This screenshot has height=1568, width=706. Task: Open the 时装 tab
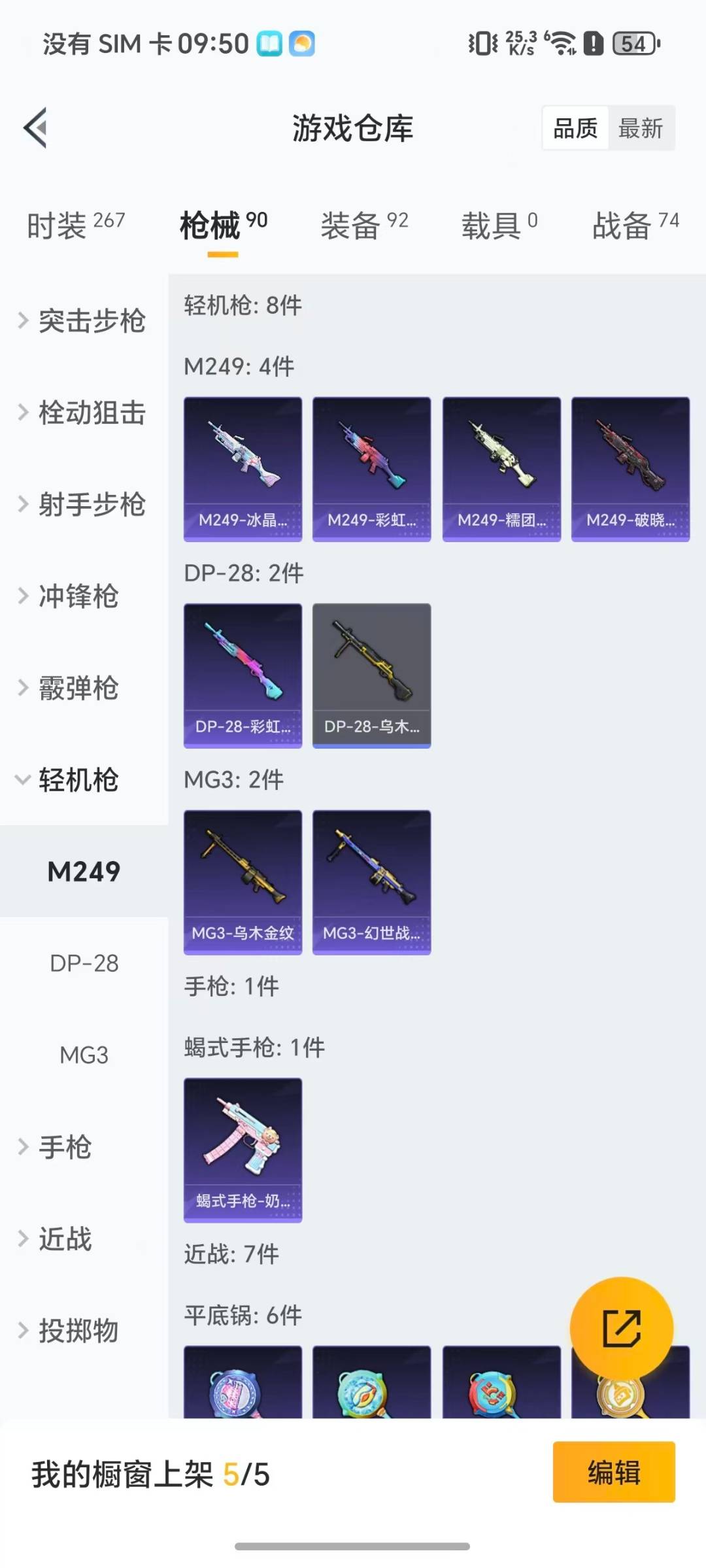[74, 224]
